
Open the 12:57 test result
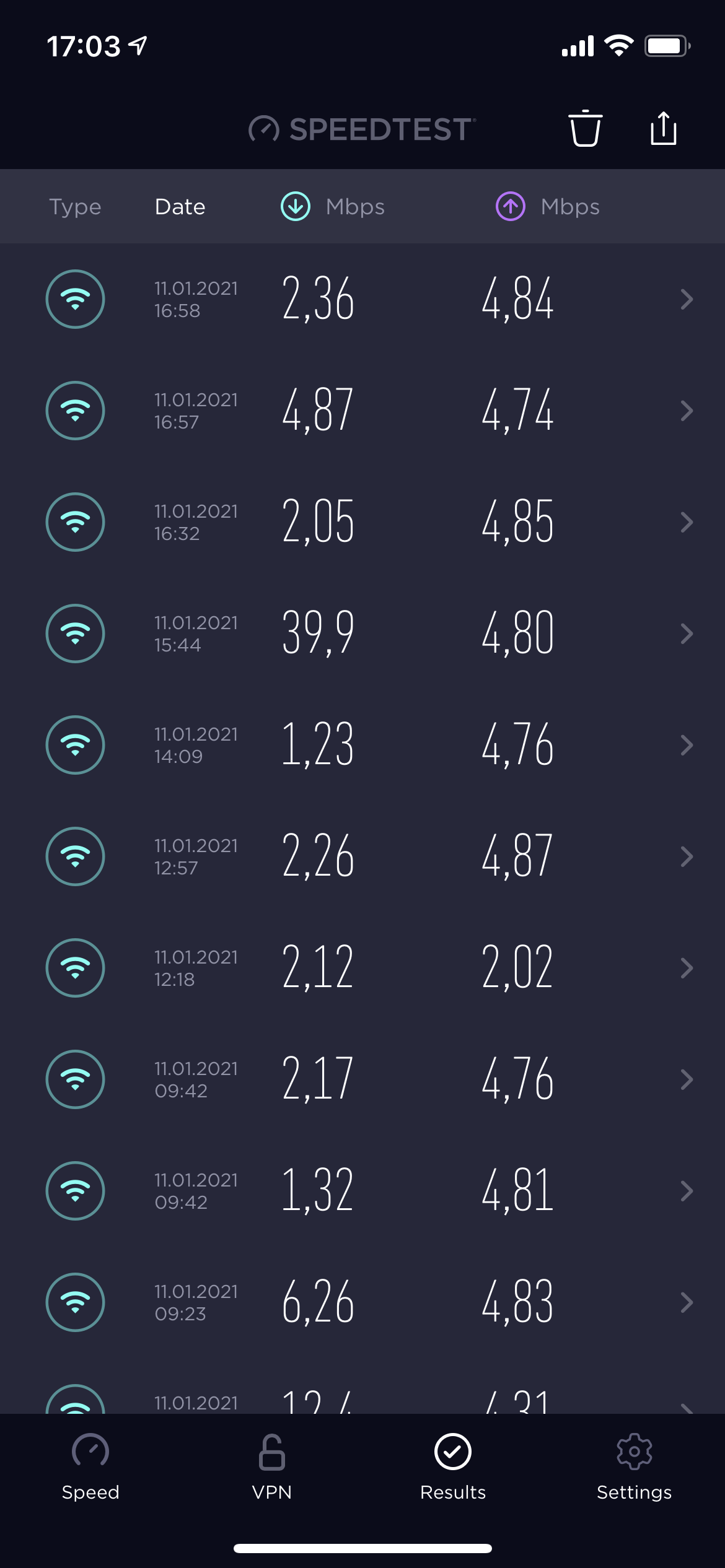pos(362,856)
